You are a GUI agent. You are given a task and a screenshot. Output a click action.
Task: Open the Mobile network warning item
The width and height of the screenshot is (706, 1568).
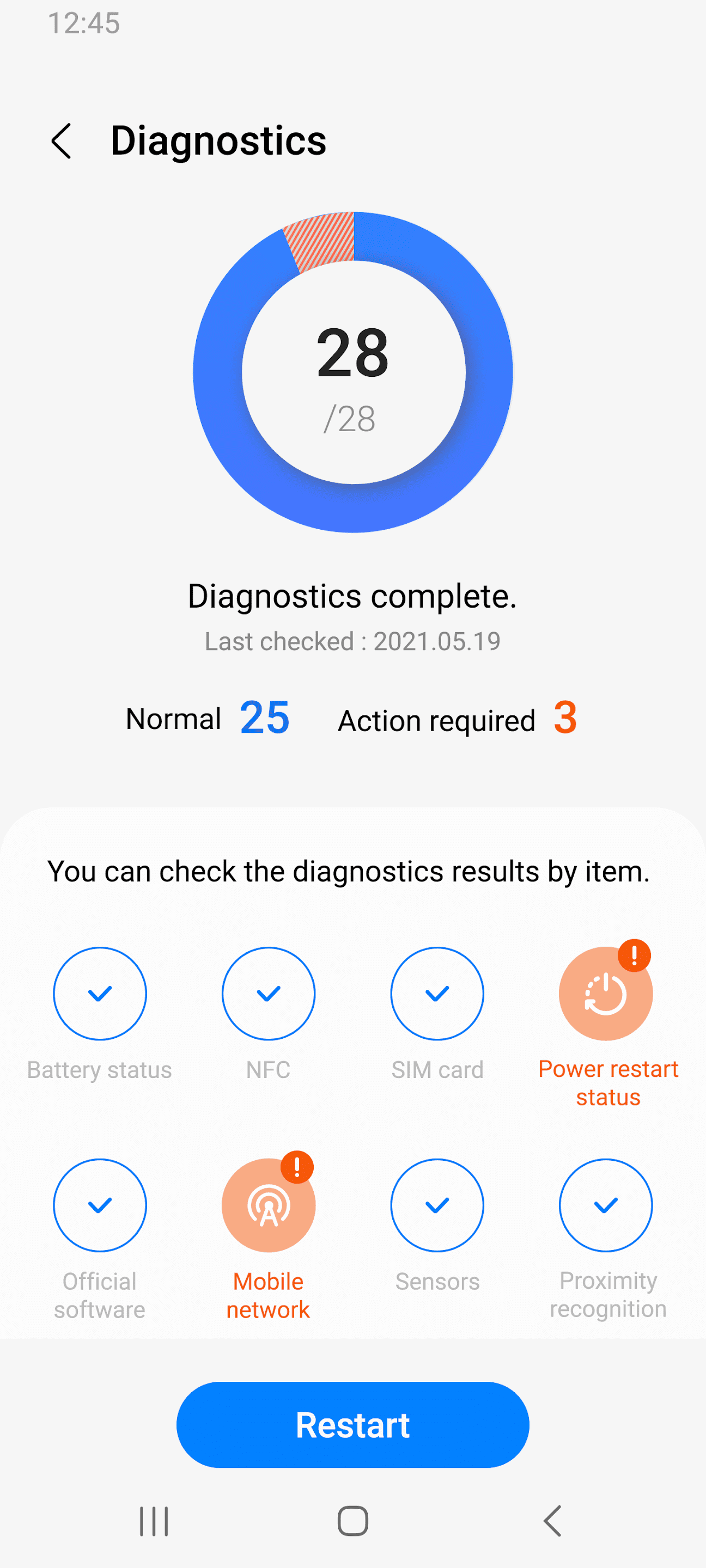click(x=268, y=1205)
